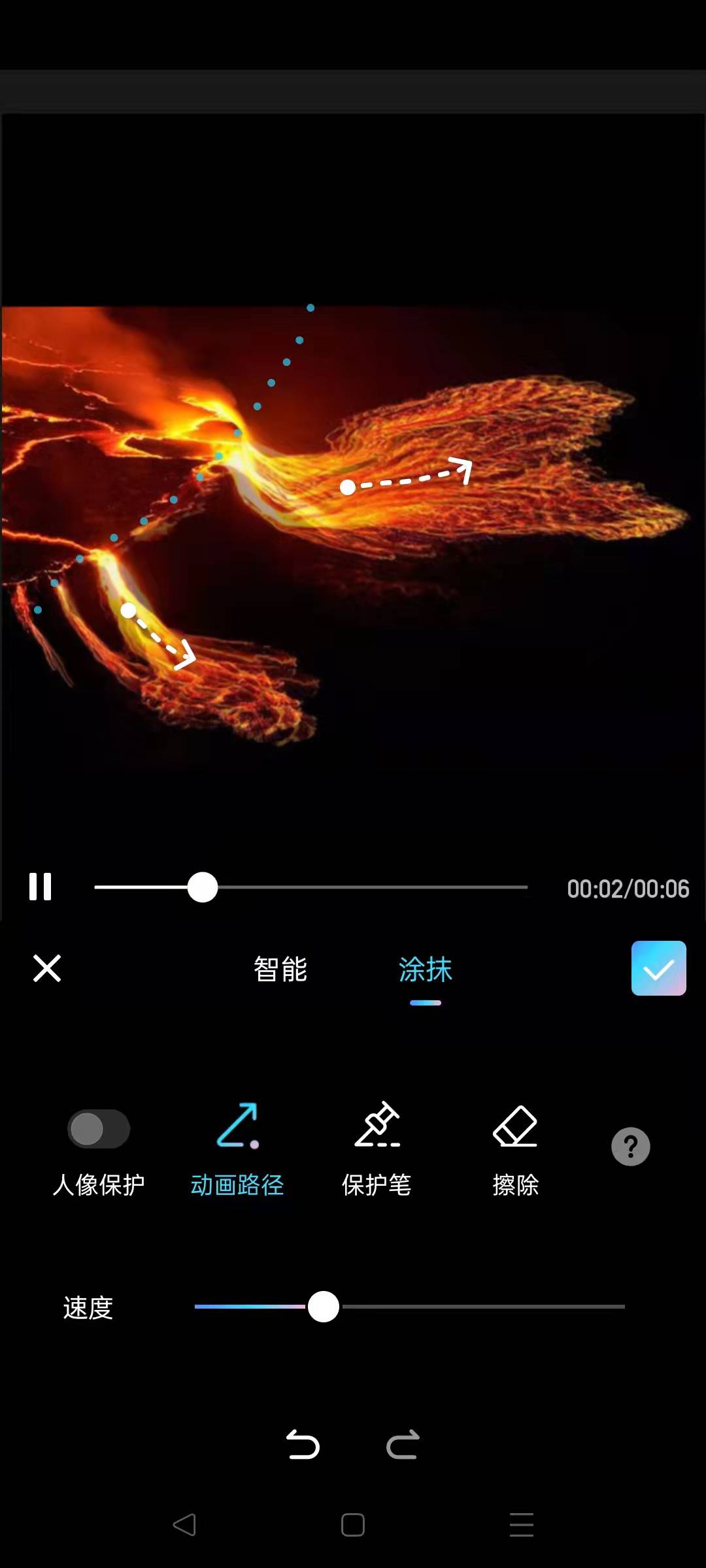This screenshot has height=1568, width=706.
Task: Pause the video playback
Action: (41, 887)
